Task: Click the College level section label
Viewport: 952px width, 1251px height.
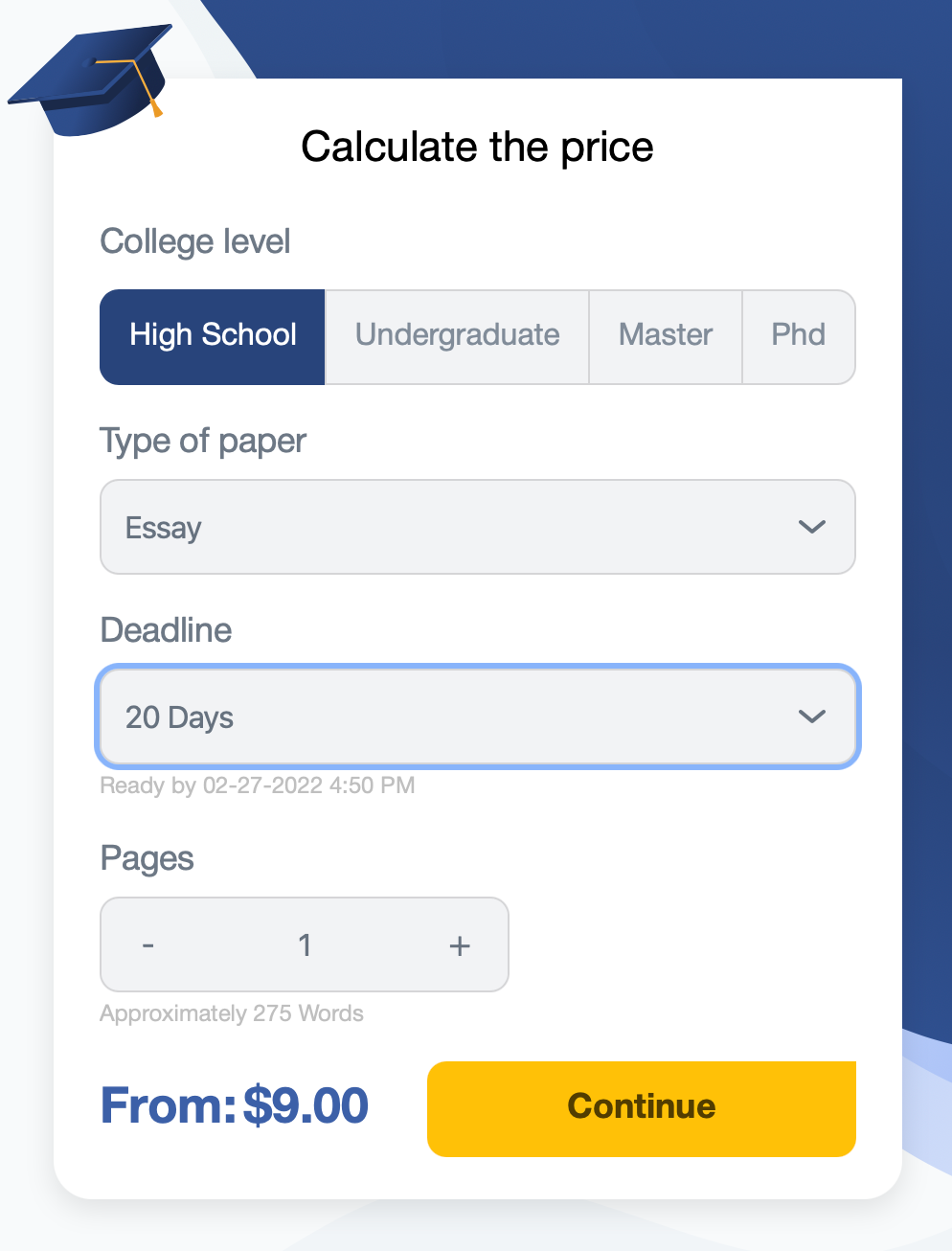Action: (195, 241)
